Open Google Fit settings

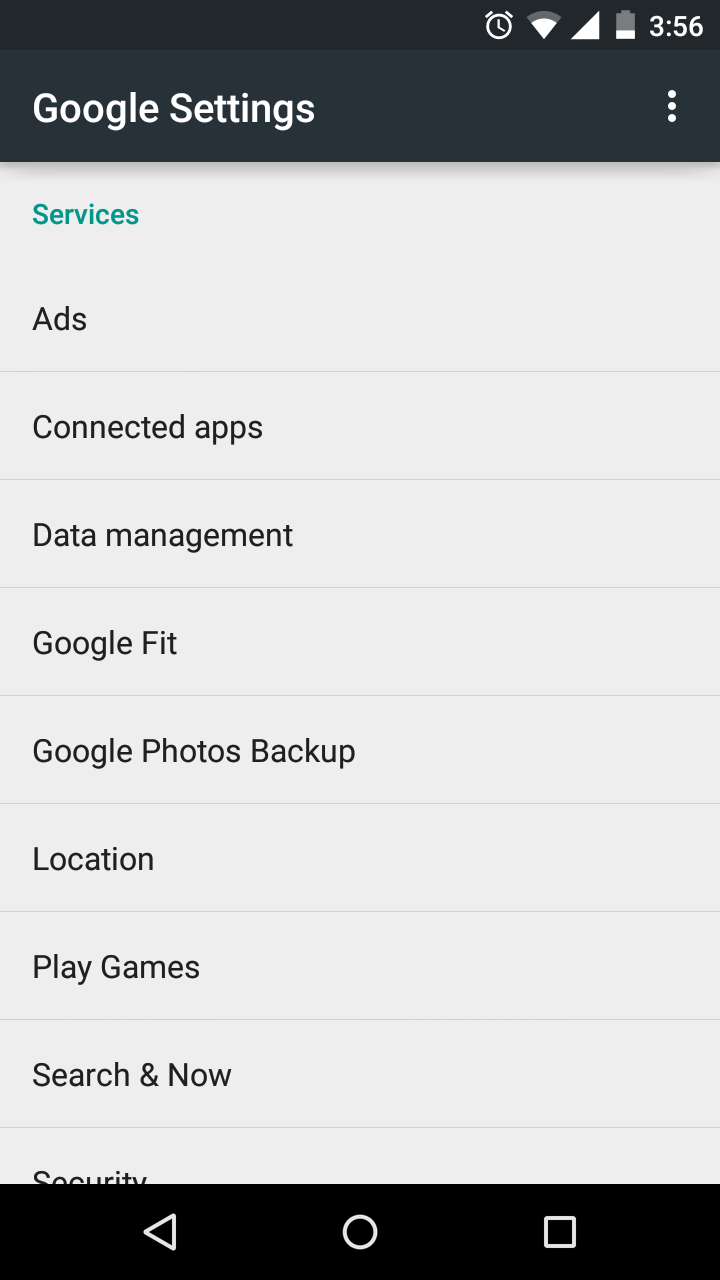[360, 642]
